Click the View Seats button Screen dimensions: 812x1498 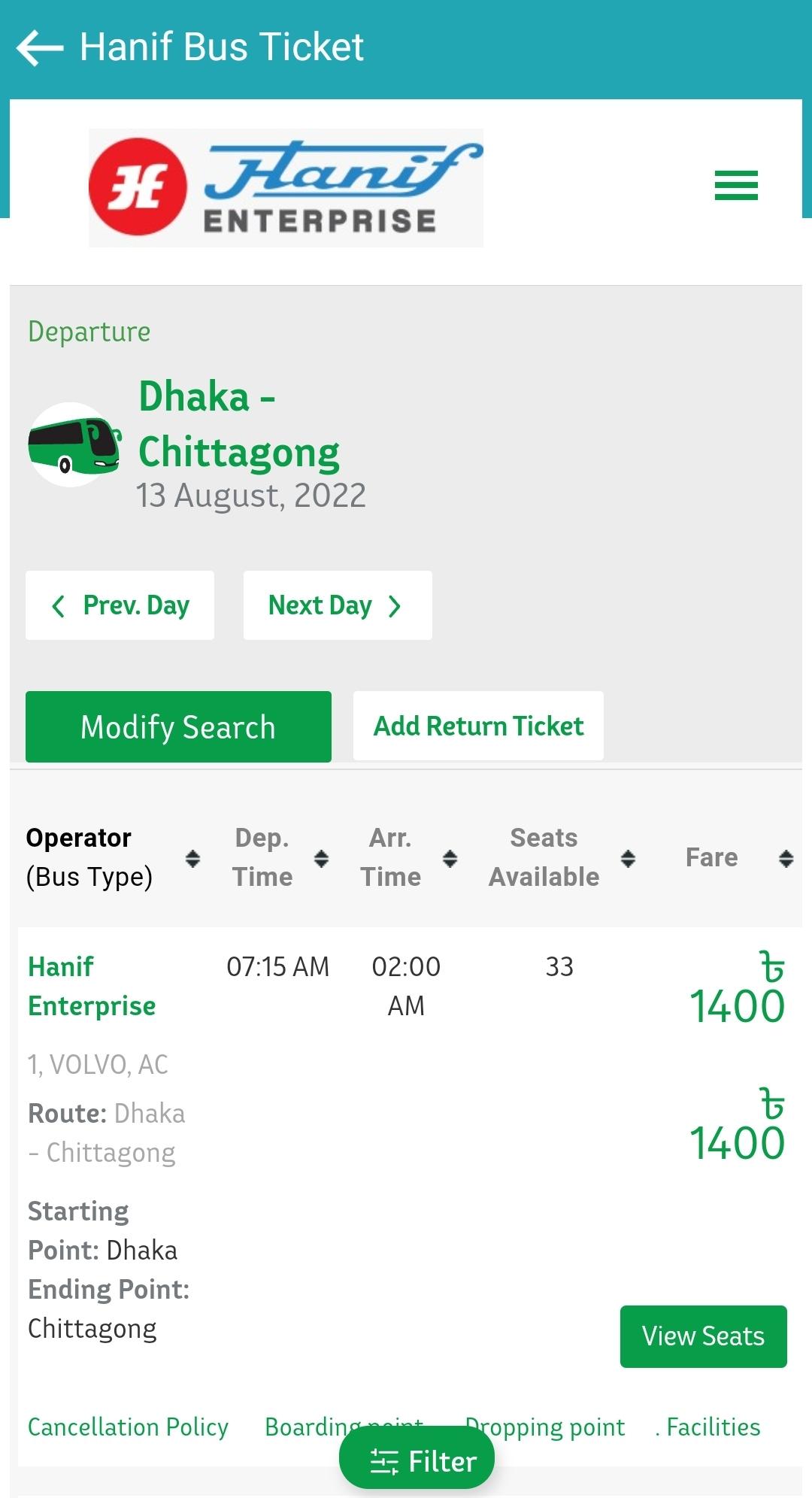tap(702, 1336)
